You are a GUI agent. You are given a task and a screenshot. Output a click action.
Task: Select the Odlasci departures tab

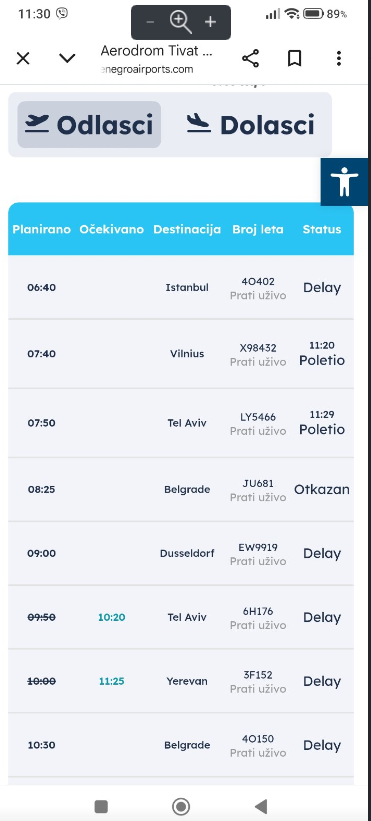[89, 125]
